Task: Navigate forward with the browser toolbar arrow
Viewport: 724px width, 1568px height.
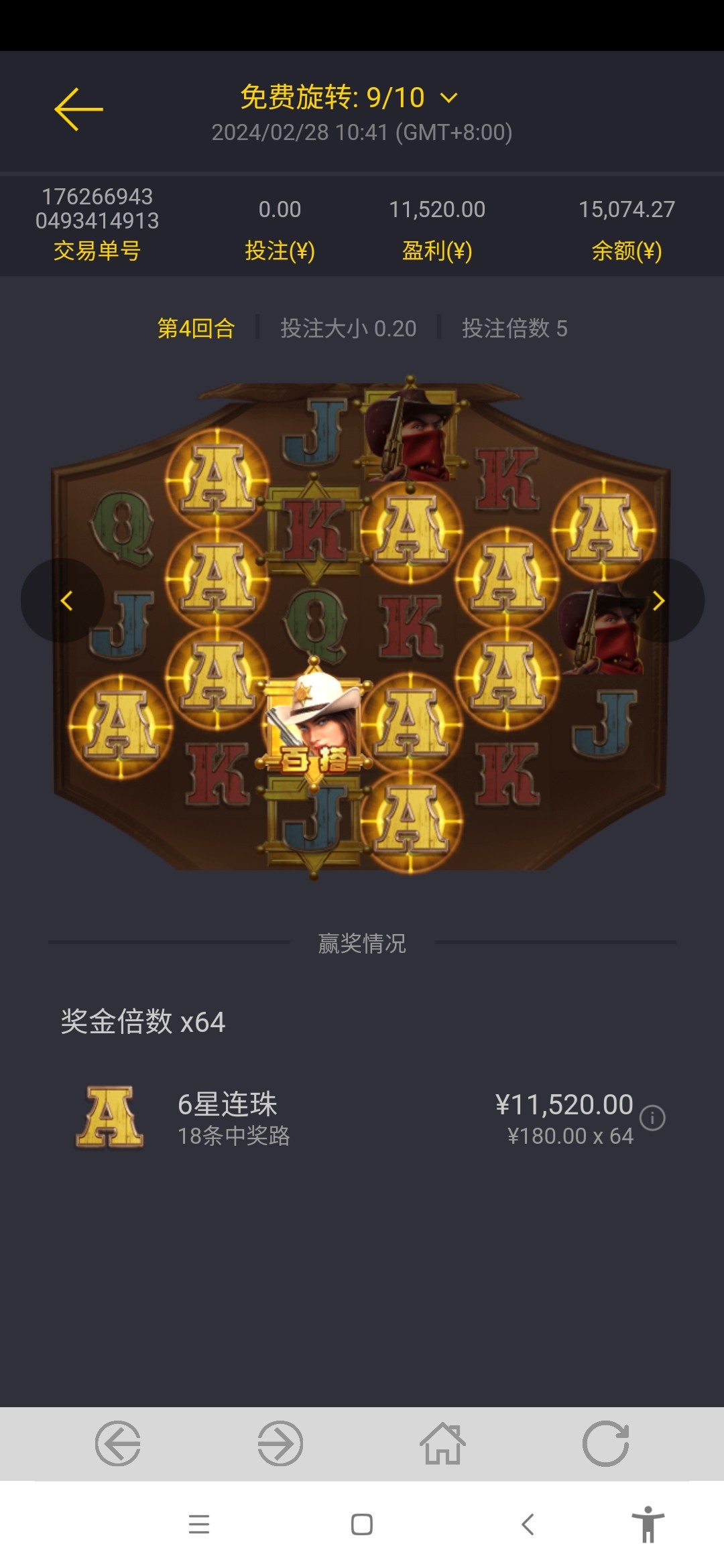Action: (280, 1443)
